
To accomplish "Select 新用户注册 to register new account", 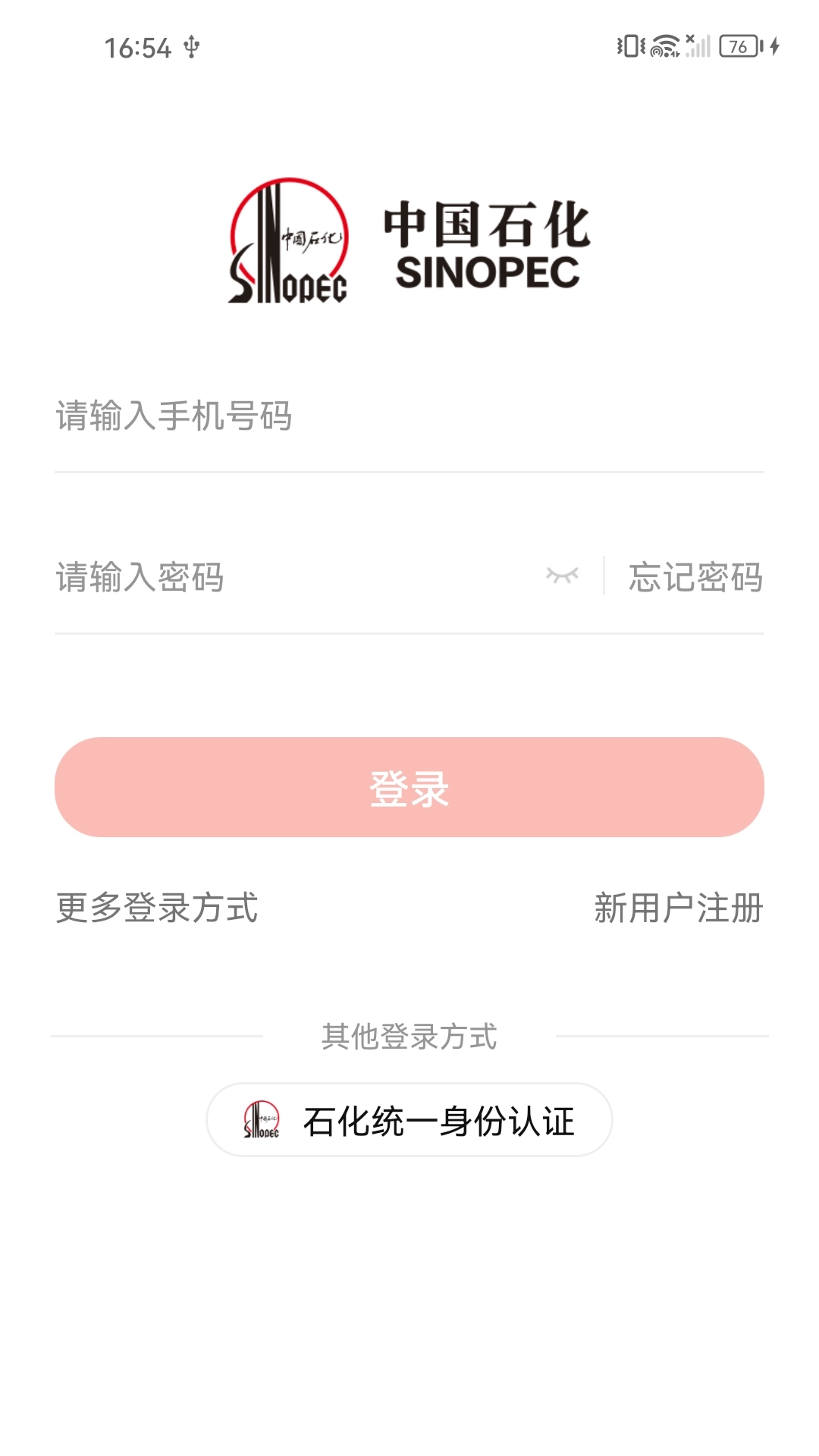I will (x=679, y=908).
